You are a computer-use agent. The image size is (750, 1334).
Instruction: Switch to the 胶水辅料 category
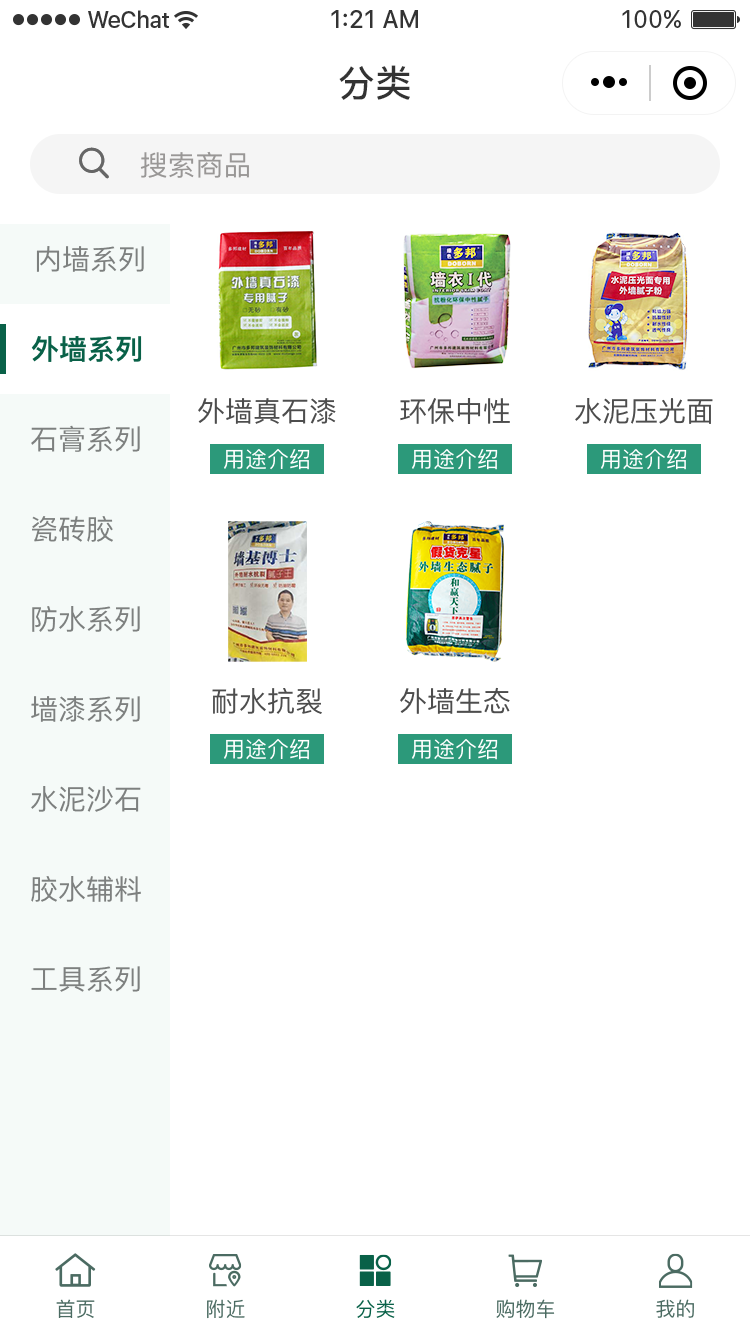(x=86, y=889)
